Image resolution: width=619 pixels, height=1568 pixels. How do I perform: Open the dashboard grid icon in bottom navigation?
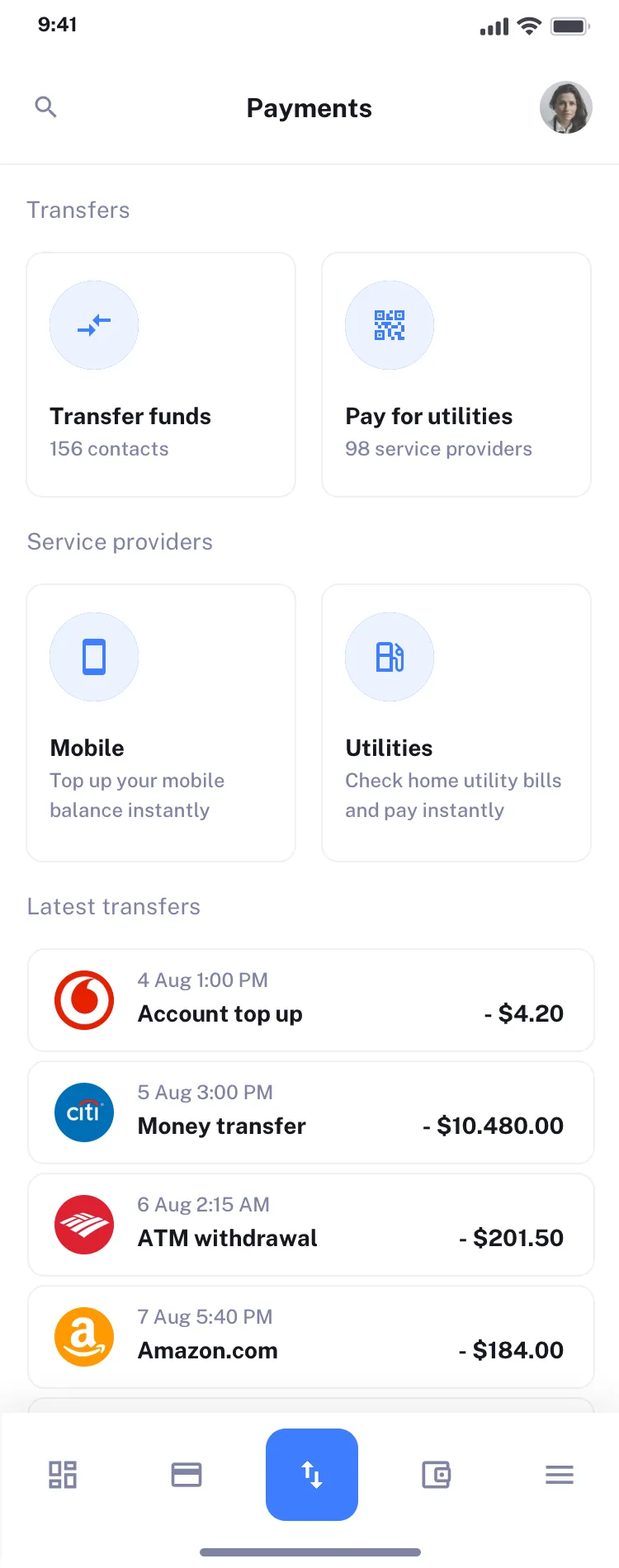[x=63, y=1474]
